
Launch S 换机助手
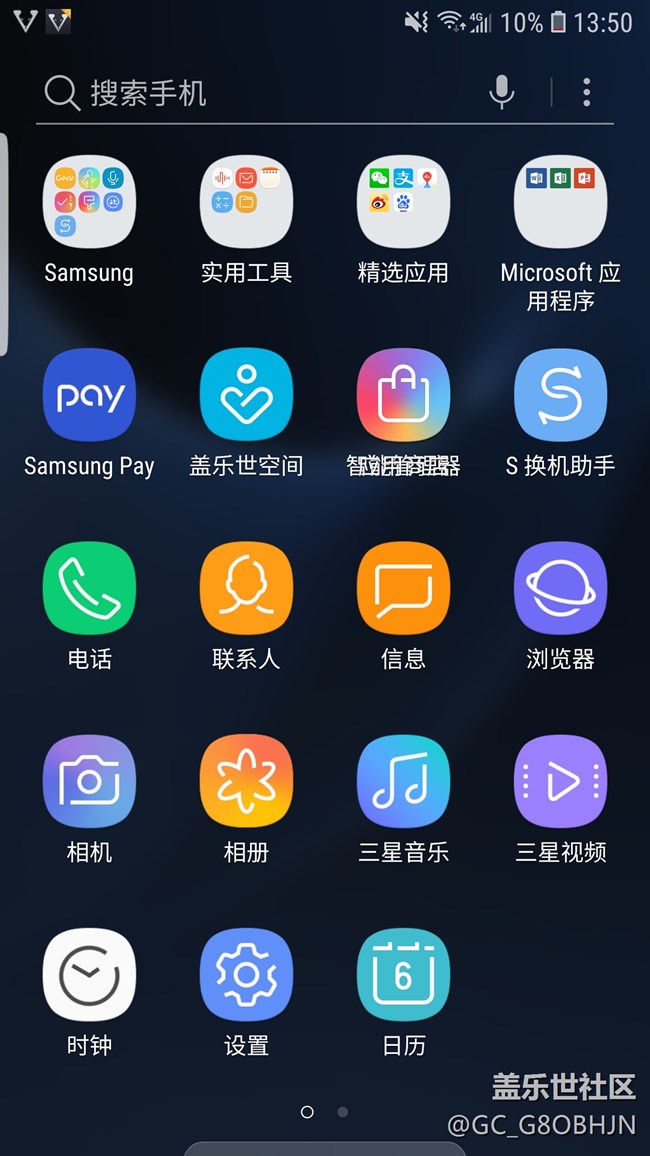[560, 394]
